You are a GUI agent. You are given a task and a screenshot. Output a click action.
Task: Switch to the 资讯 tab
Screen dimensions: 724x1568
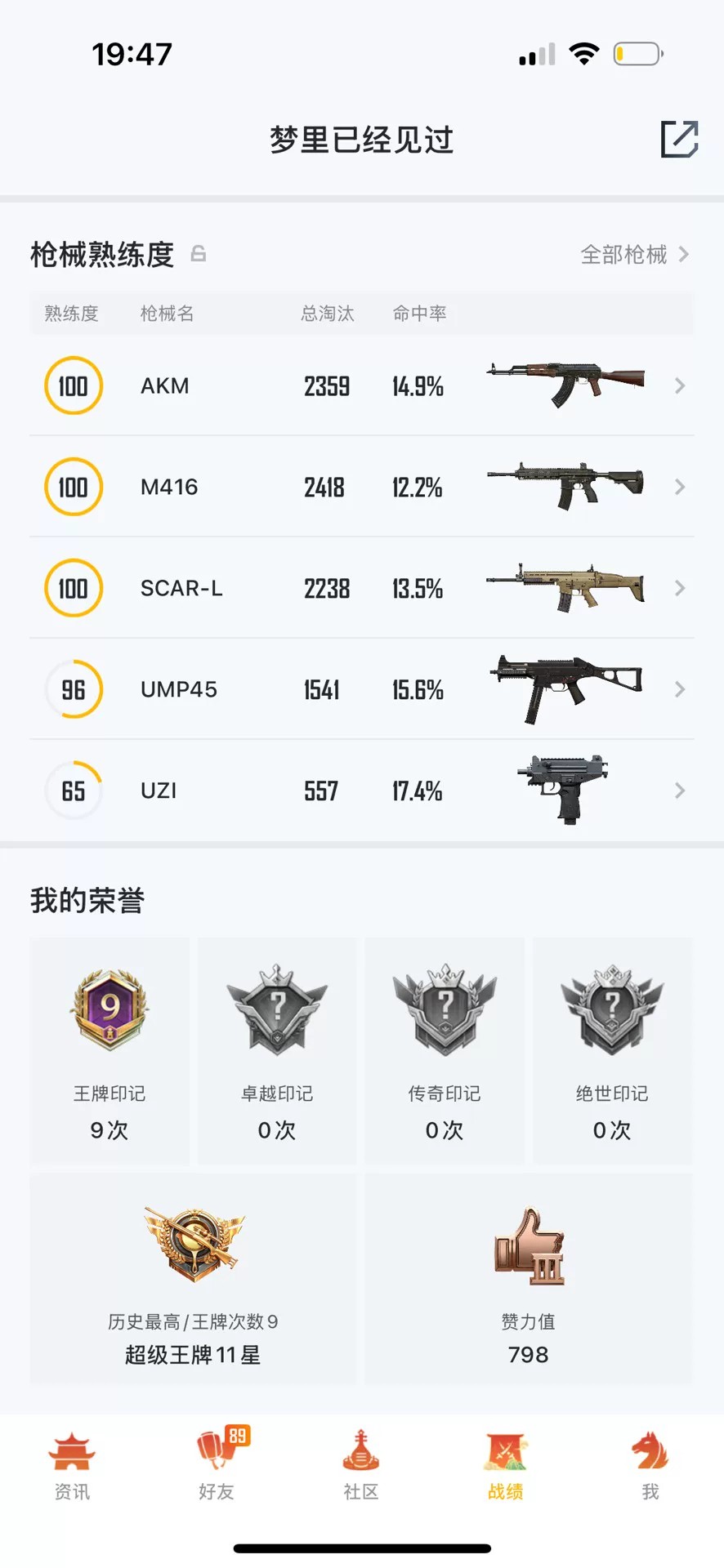pos(72,1466)
